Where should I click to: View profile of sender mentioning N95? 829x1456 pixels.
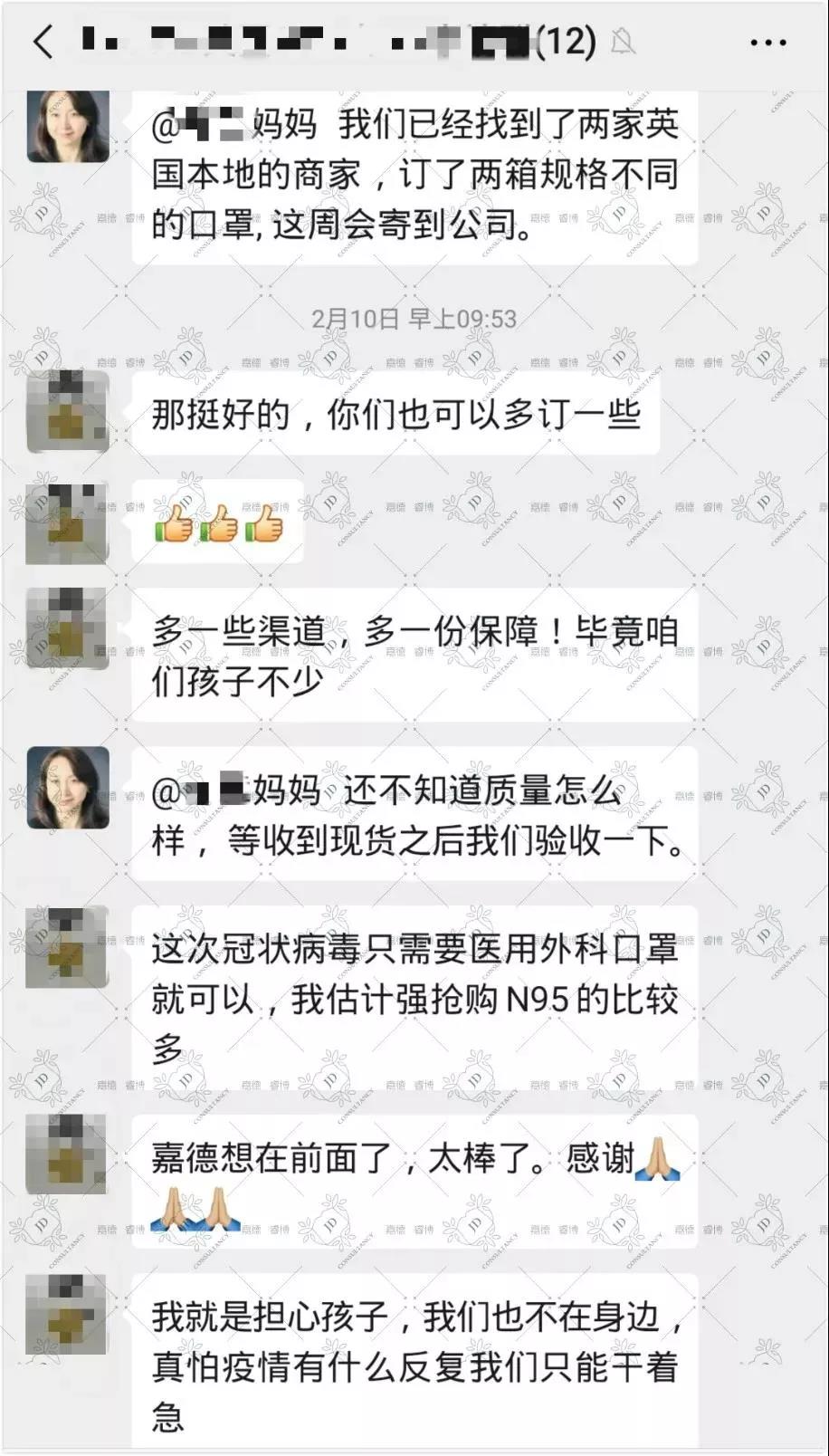pos(68,946)
